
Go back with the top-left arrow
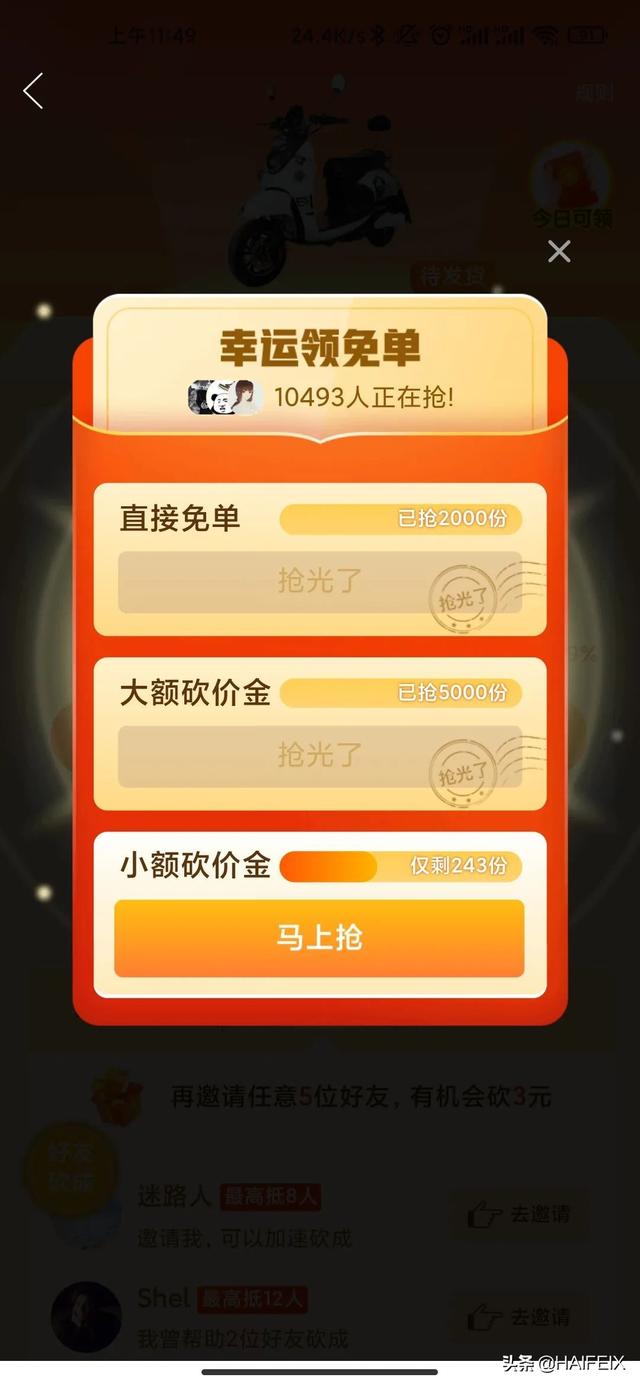[33, 91]
